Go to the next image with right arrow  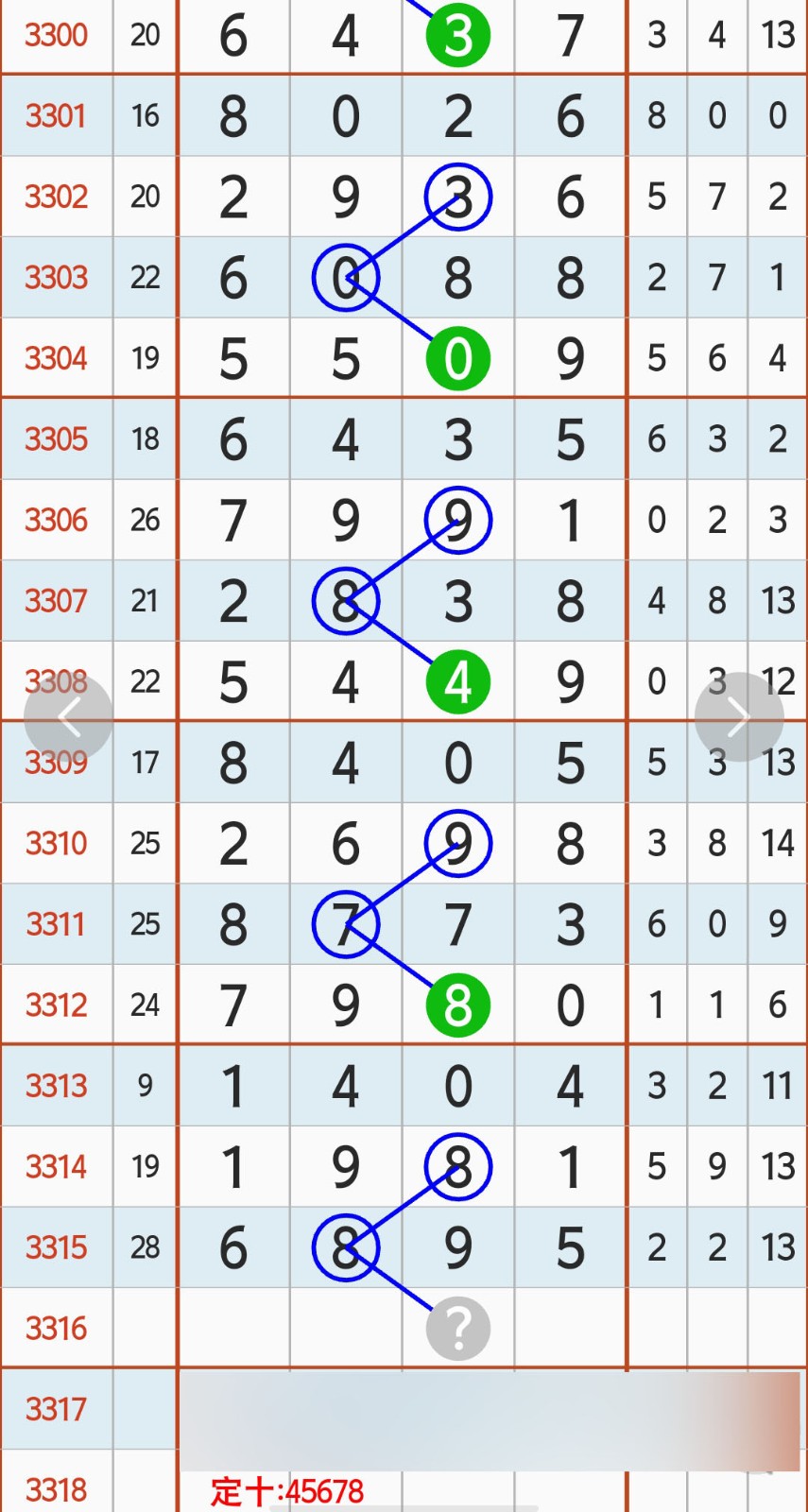click(738, 717)
